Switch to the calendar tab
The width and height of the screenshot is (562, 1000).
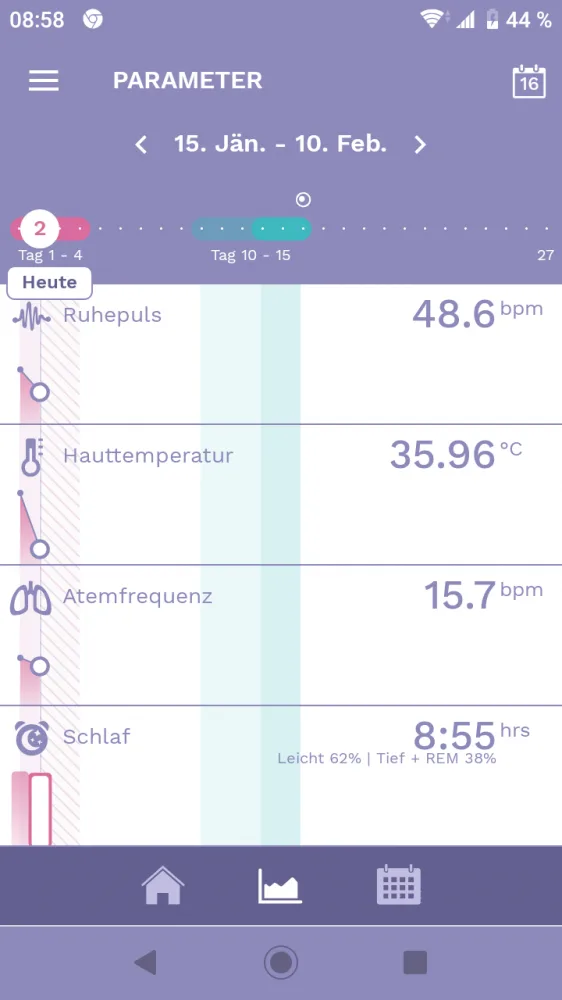point(399,885)
